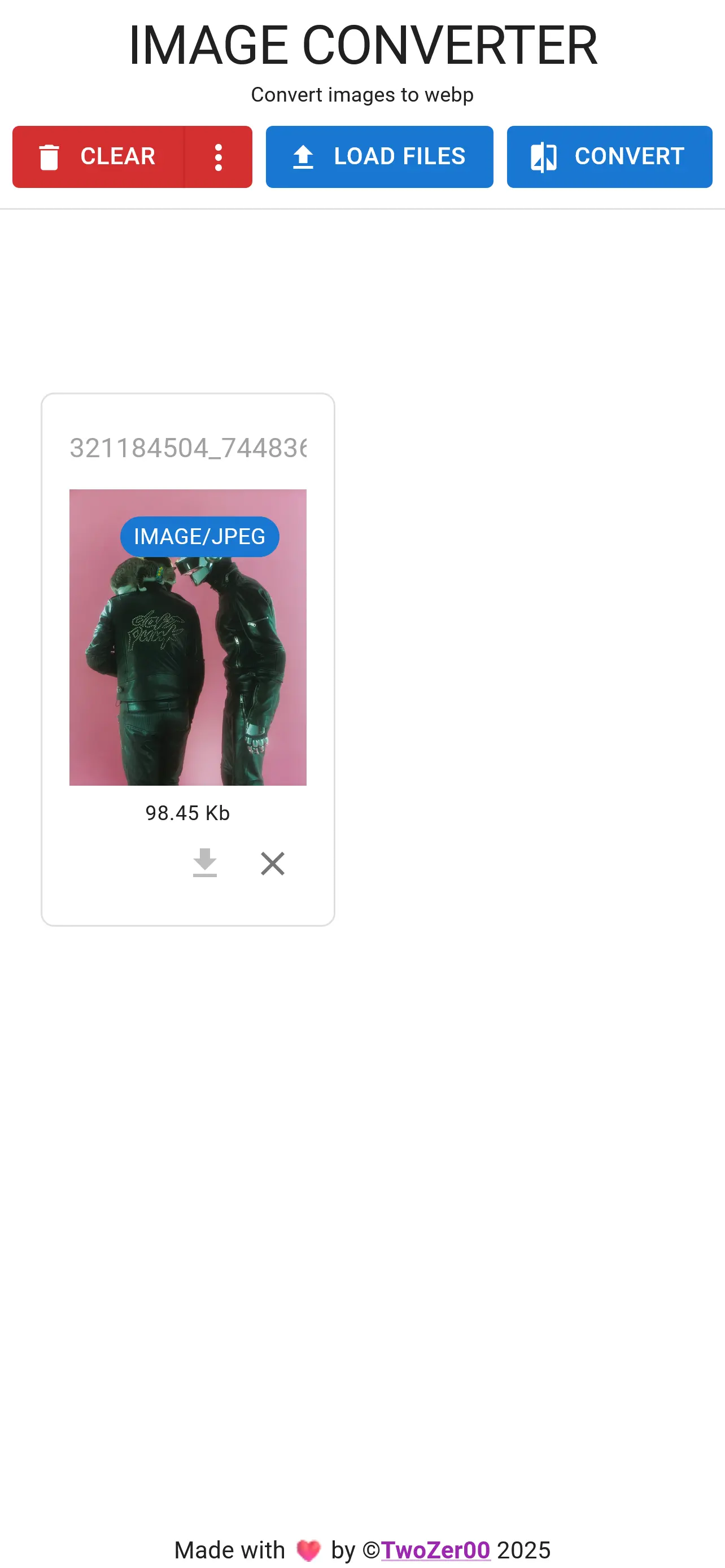Tap the red Clear button
The image size is (725, 1568).
tap(99, 156)
